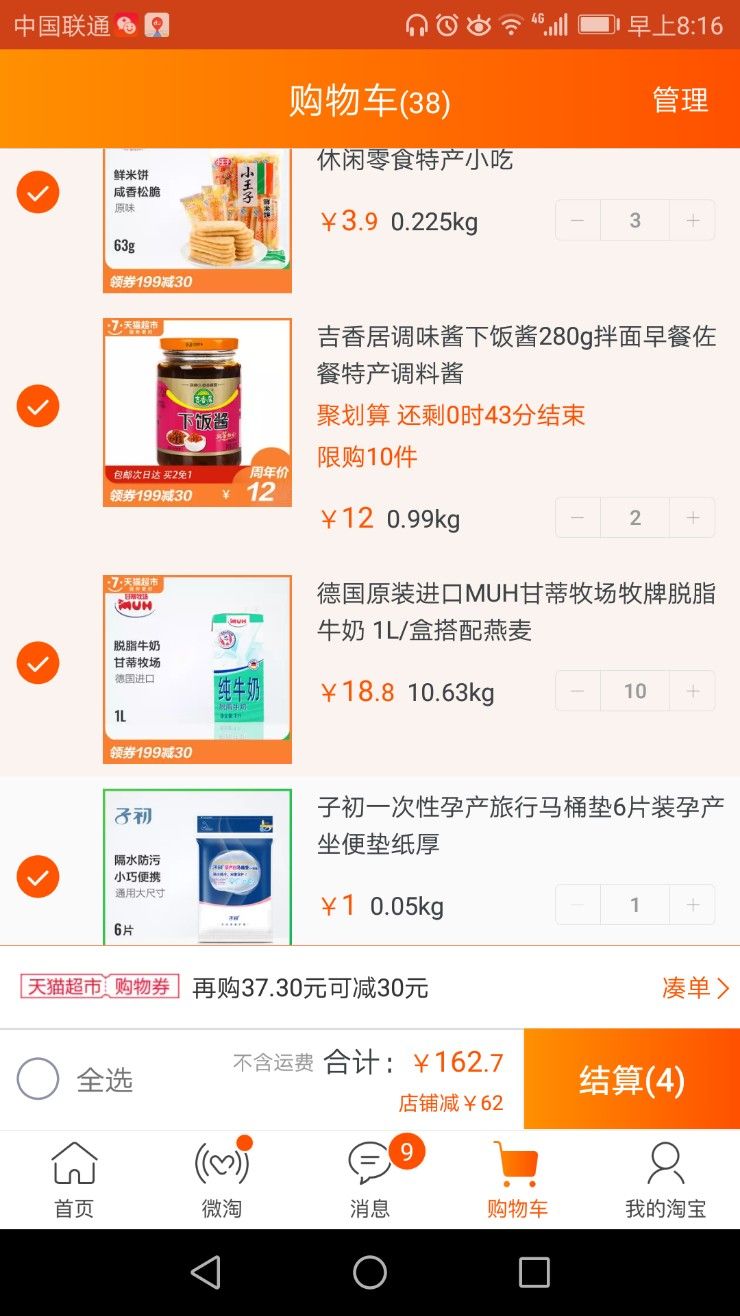The height and width of the screenshot is (1316, 740).
Task: Open the MUH脱脂牛奶 product image
Action: click(197, 669)
